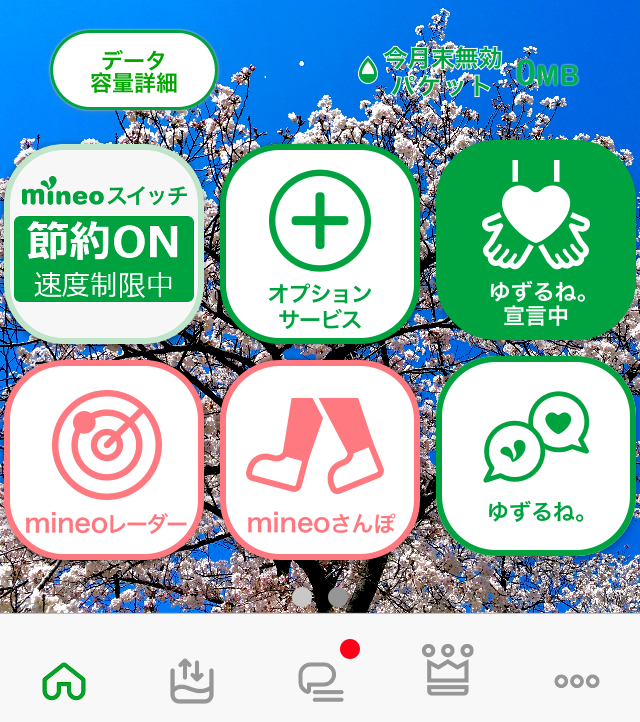
Task: Toggle the mineoスイッチ 節約ON tile
Action: (104, 244)
